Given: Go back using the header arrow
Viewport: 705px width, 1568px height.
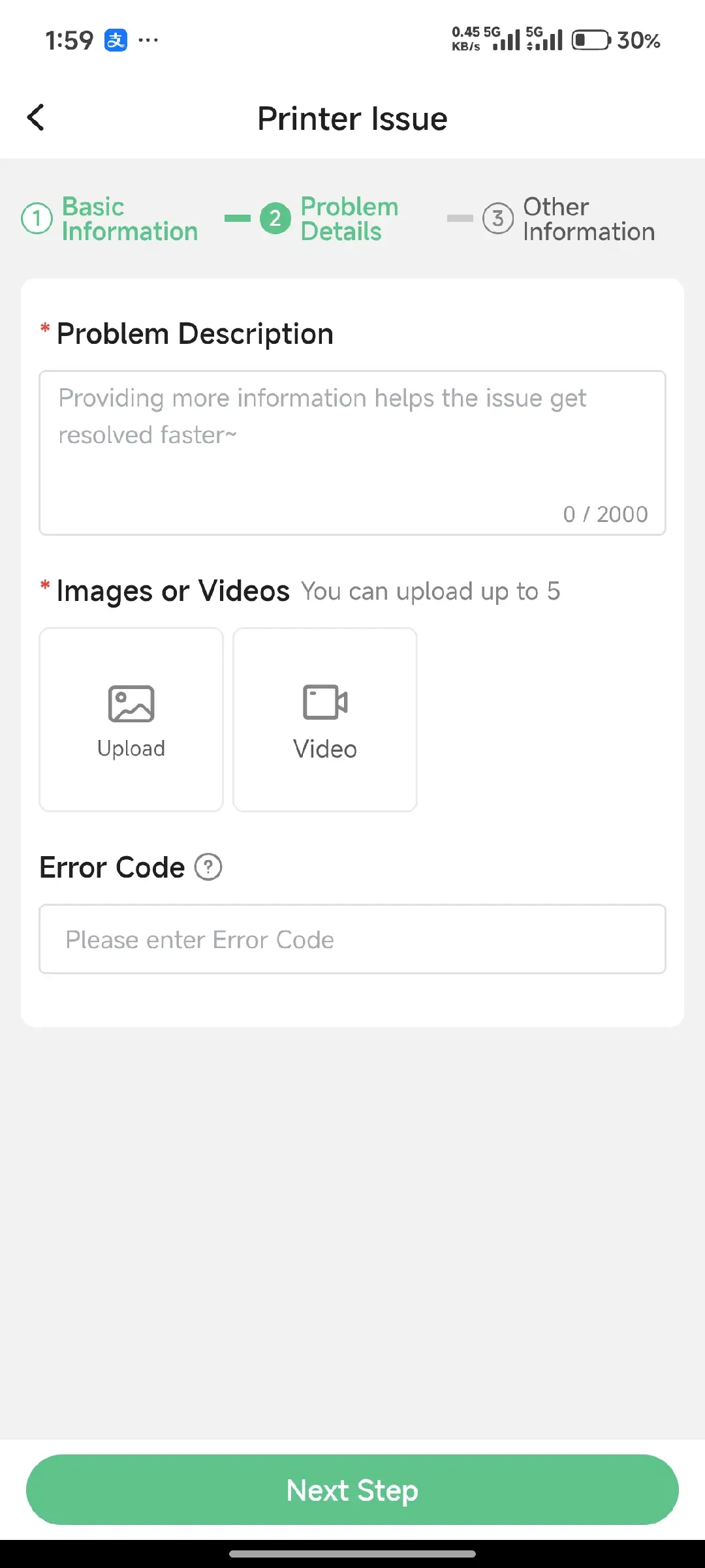Looking at the screenshot, I should click(x=36, y=118).
